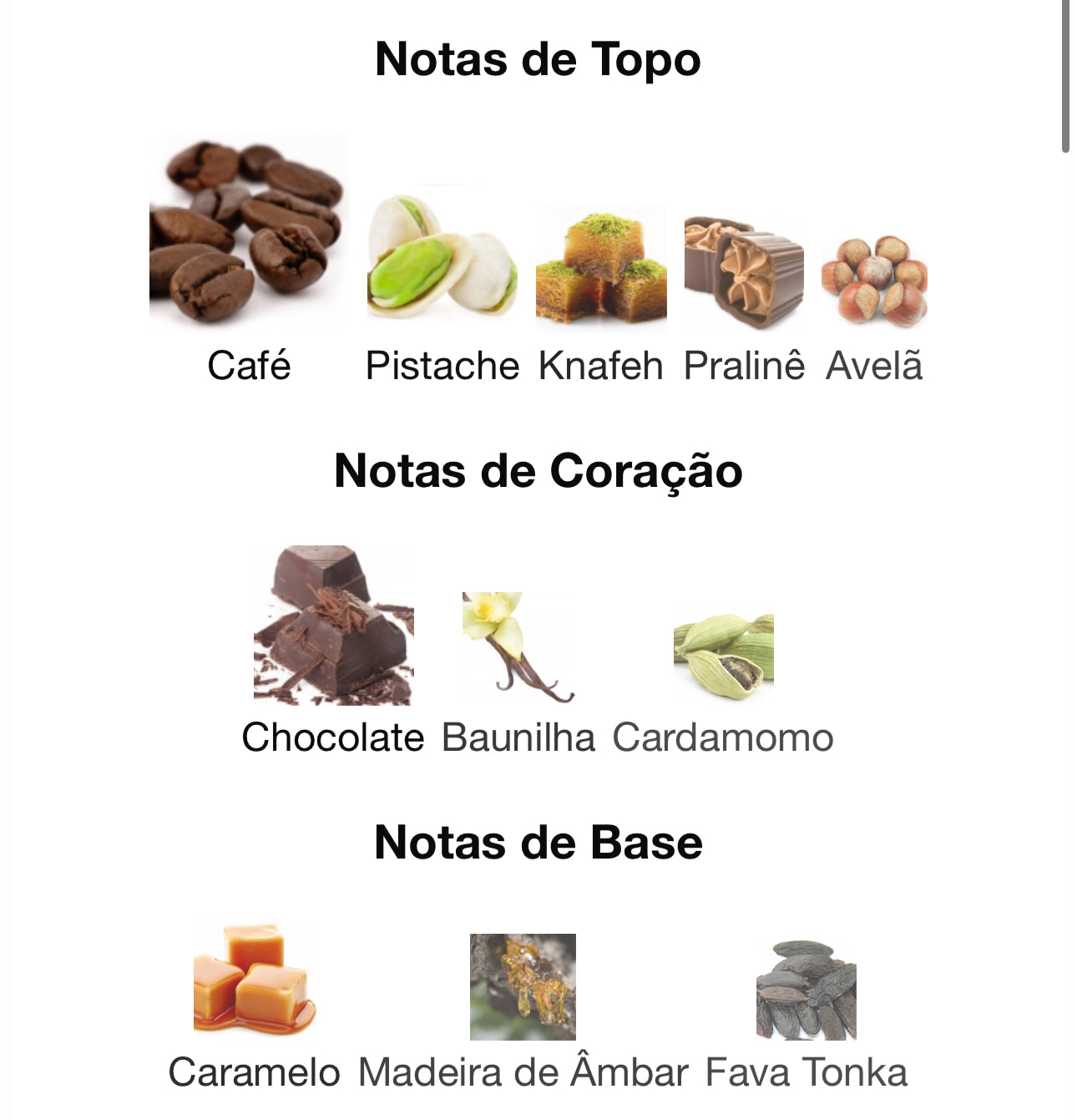This screenshot has height=1120, width=1077.
Task: Open the Baunilha note
Action: (518, 647)
